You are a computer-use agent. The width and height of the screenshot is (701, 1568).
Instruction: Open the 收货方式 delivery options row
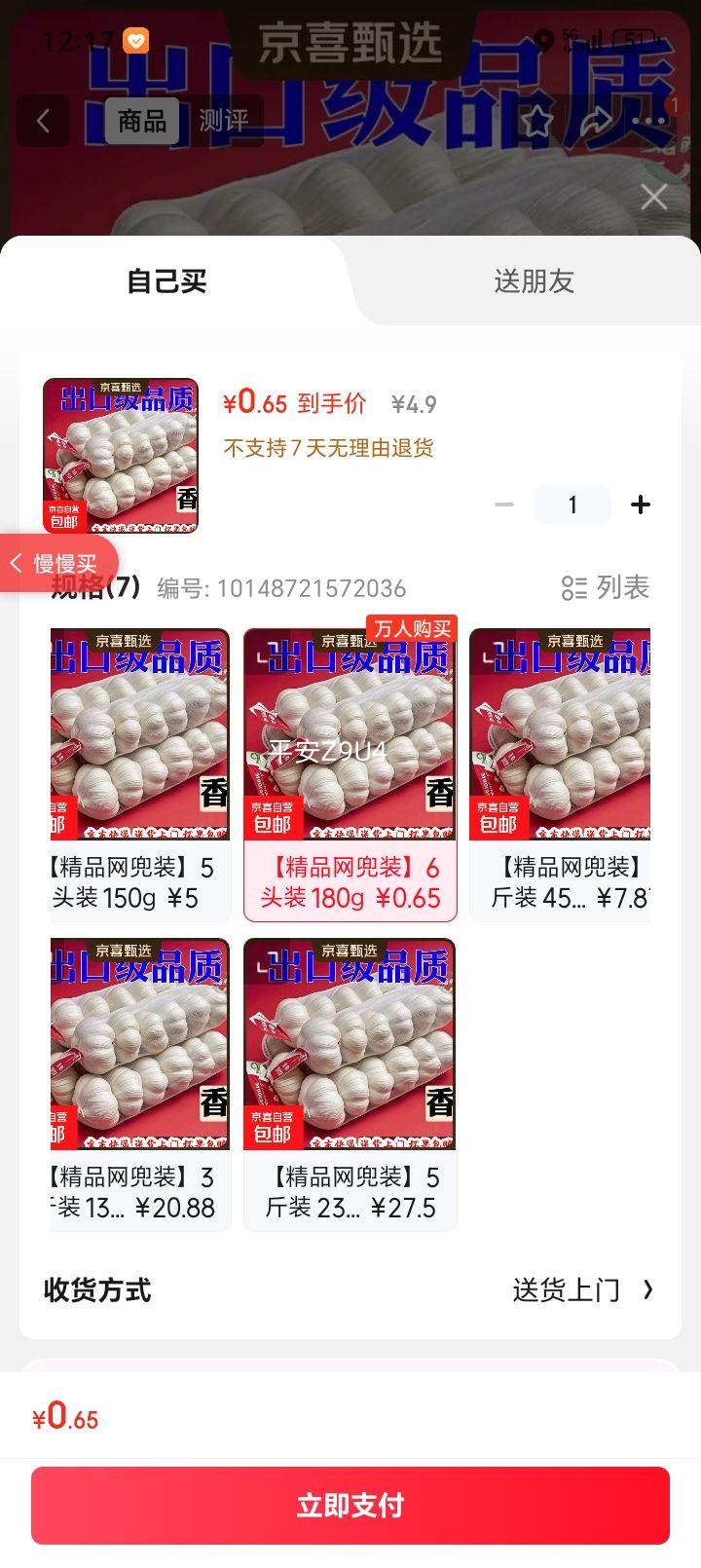(x=96, y=1290)
